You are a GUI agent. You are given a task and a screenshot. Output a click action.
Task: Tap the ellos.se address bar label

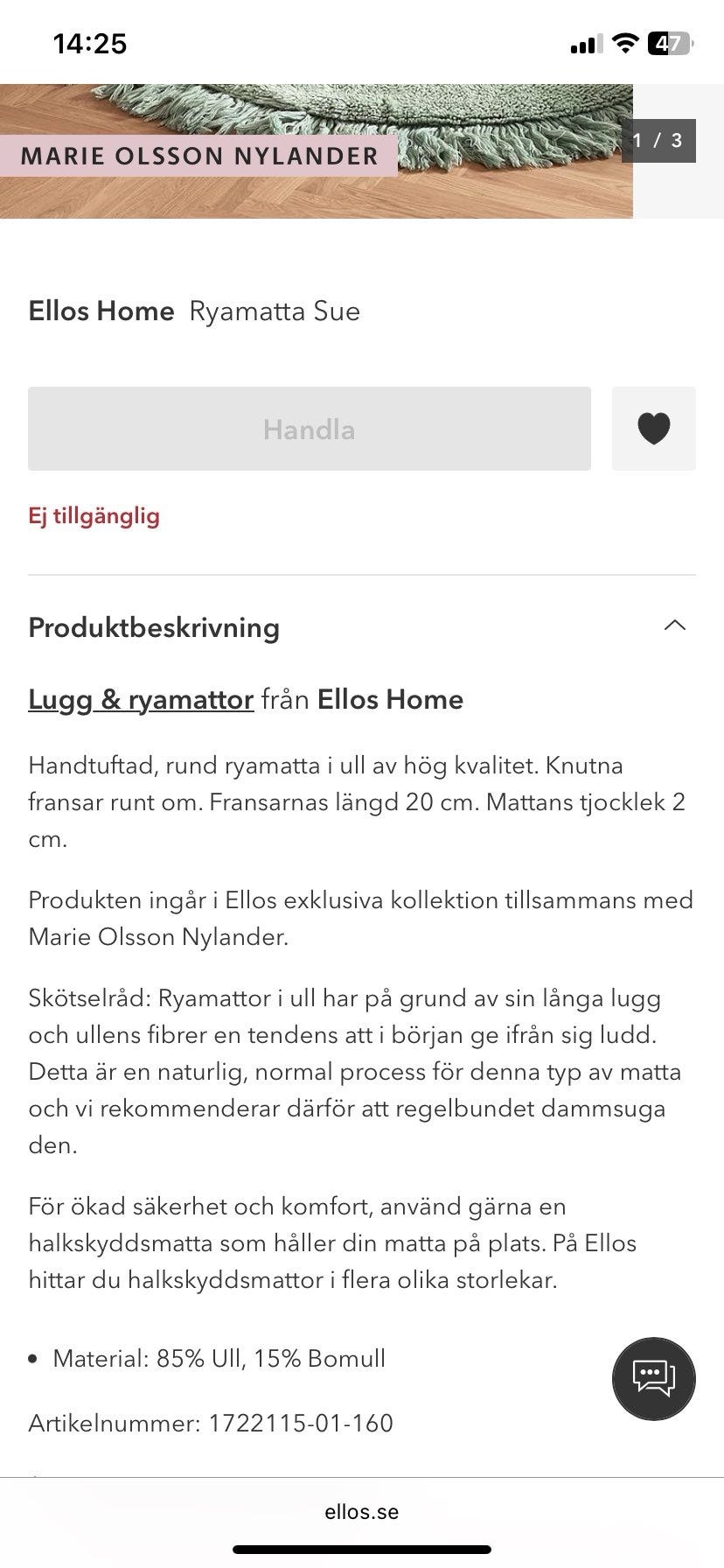[x=362, y=1510]
